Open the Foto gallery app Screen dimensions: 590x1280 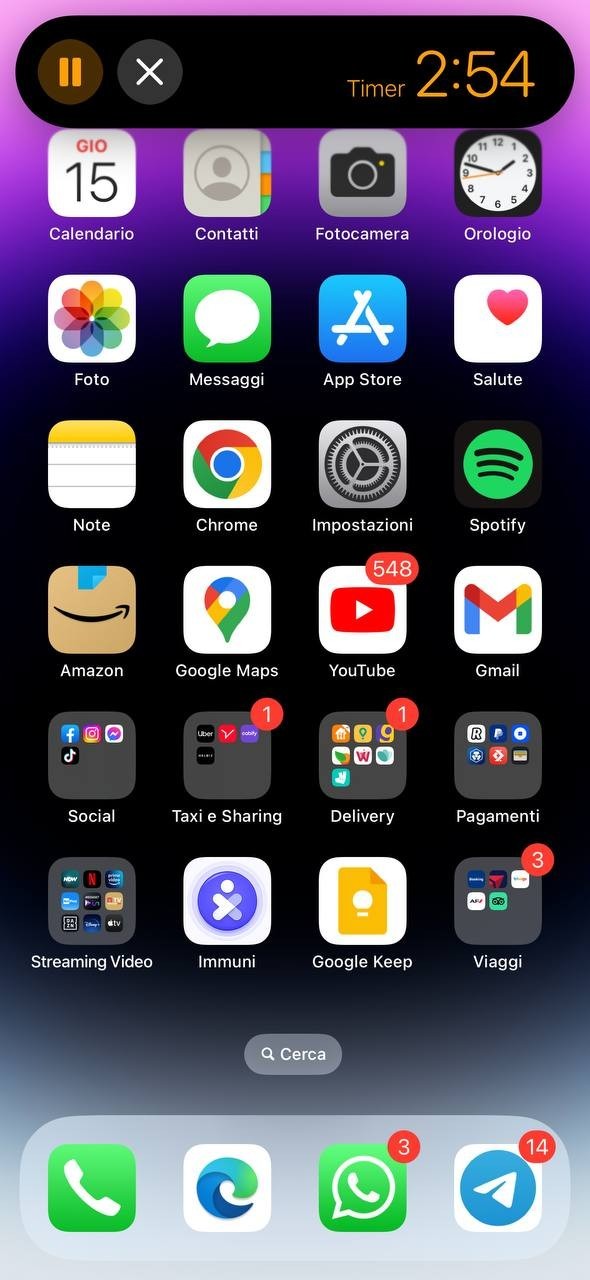[x=92, y=319]
